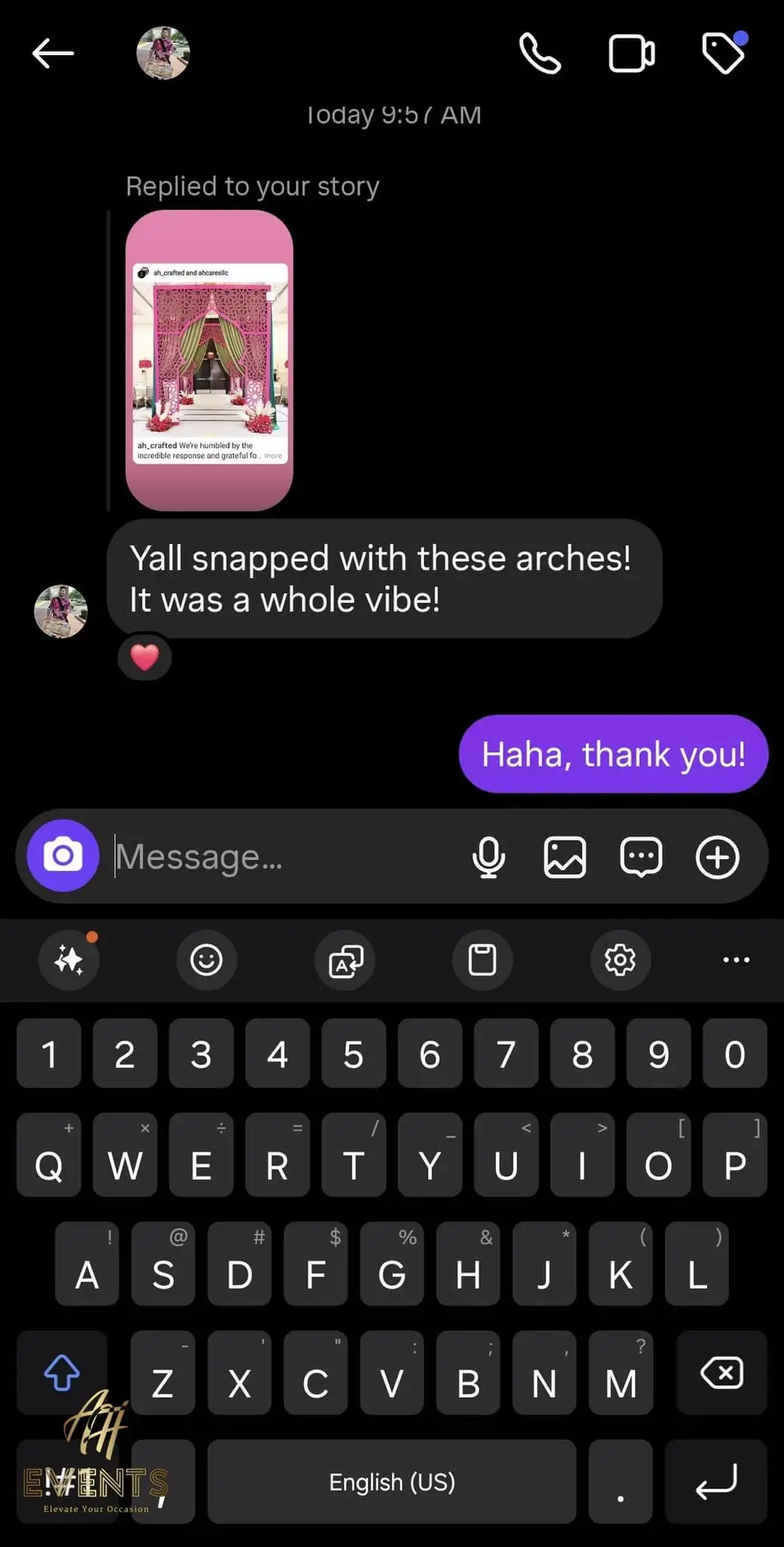Screen dimensions: 784x1547
Task: Open keyboard AI sparkle tools
Action: (x=69, y=960)
